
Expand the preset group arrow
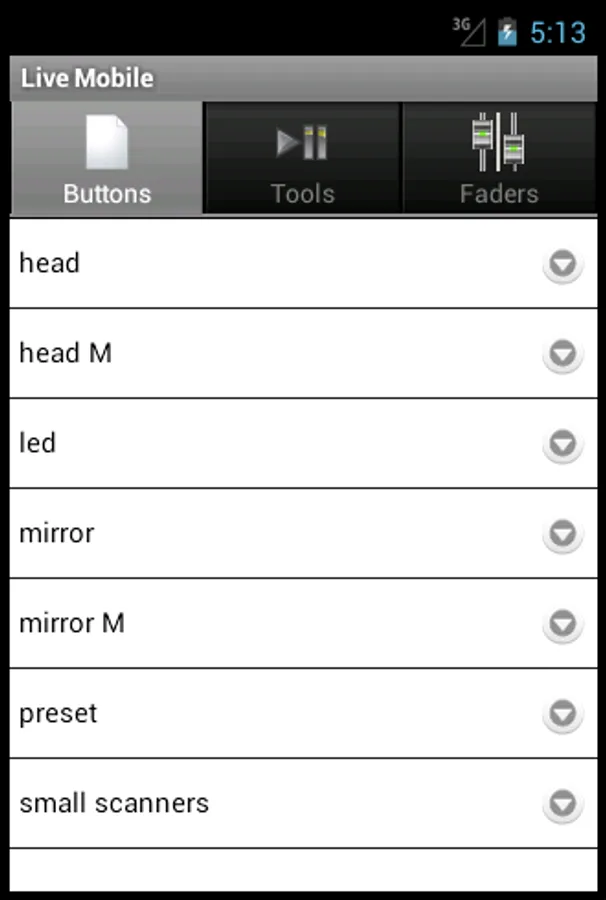tap(563, 714)
